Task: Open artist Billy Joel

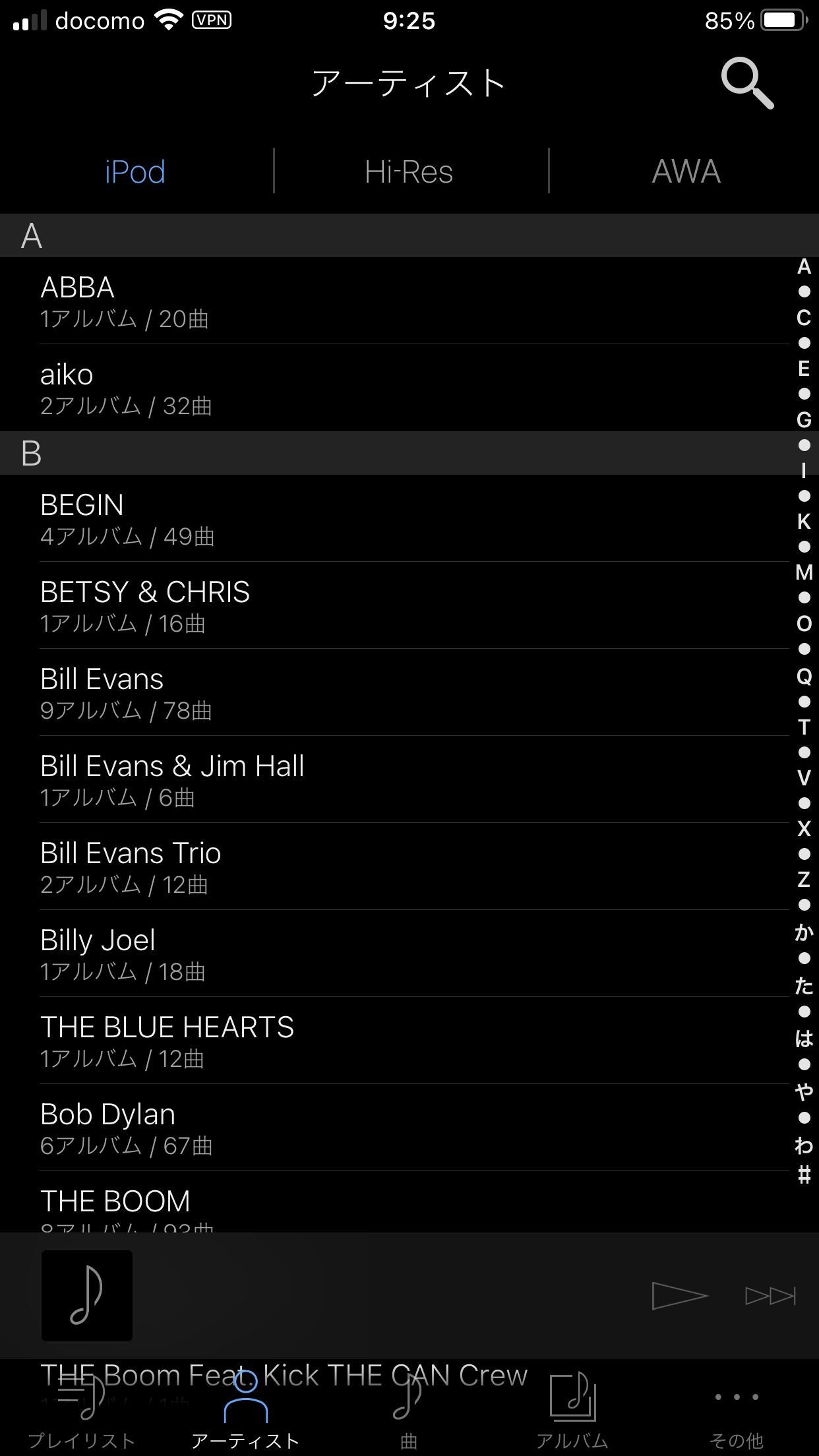Action: tap(409, 954)
